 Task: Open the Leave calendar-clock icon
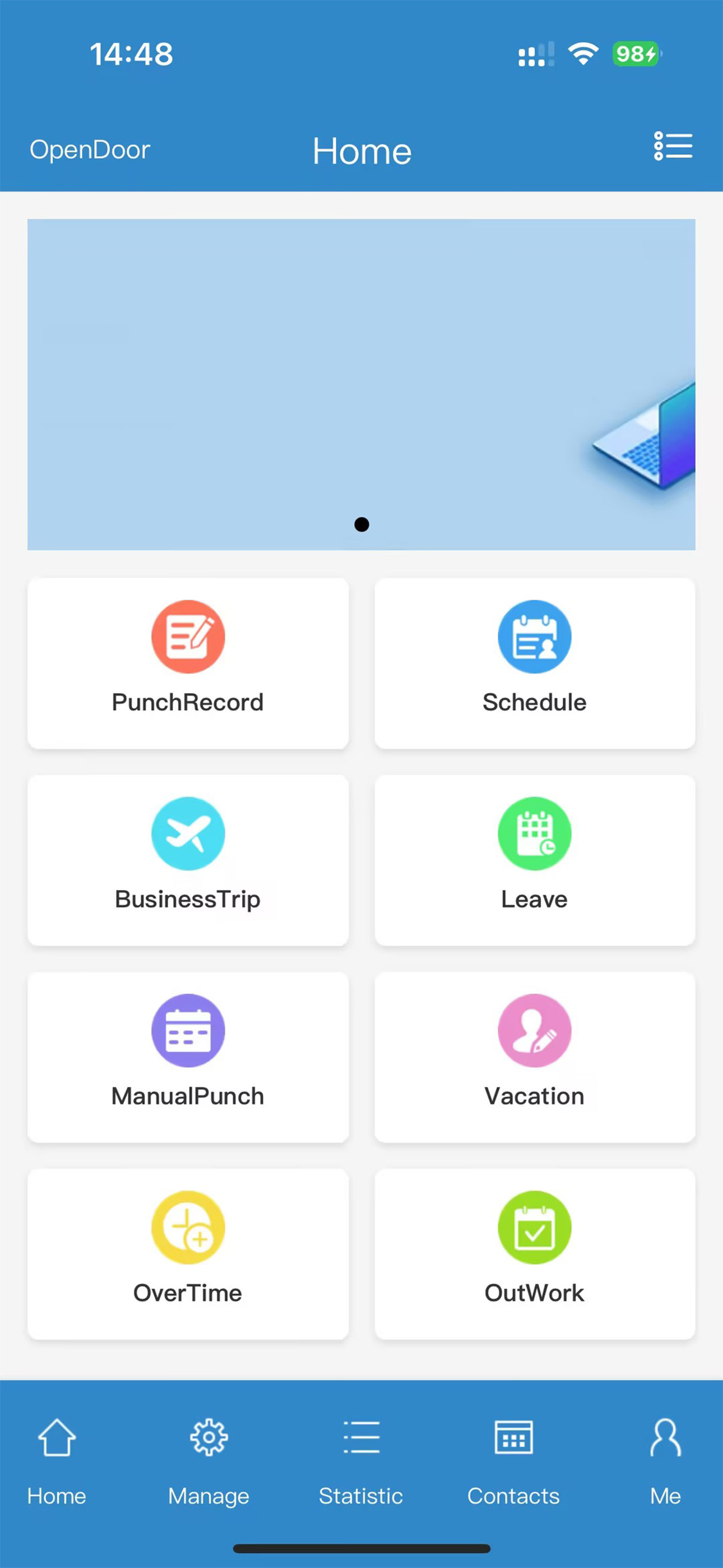[534, 833]
